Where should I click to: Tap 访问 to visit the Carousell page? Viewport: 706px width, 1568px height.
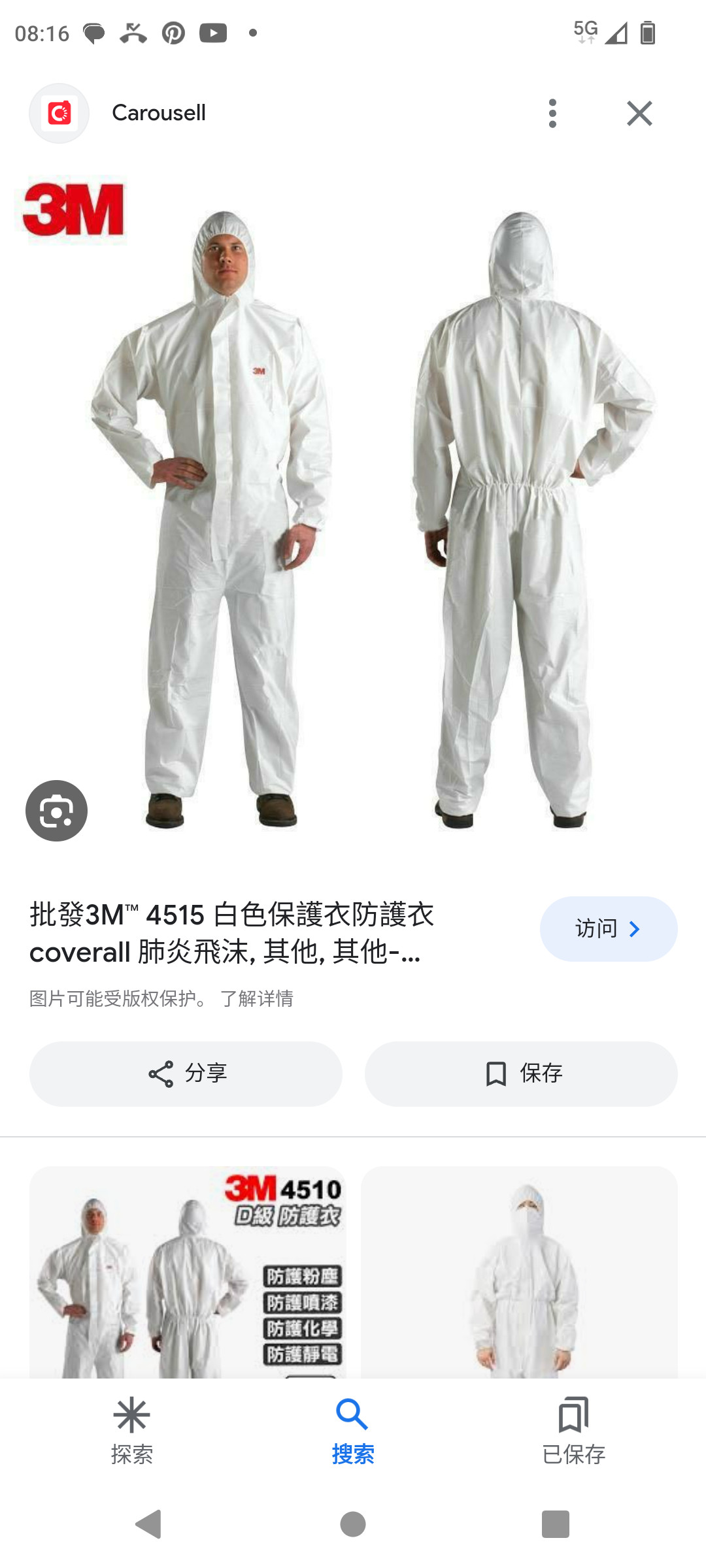tap(608, 928)
